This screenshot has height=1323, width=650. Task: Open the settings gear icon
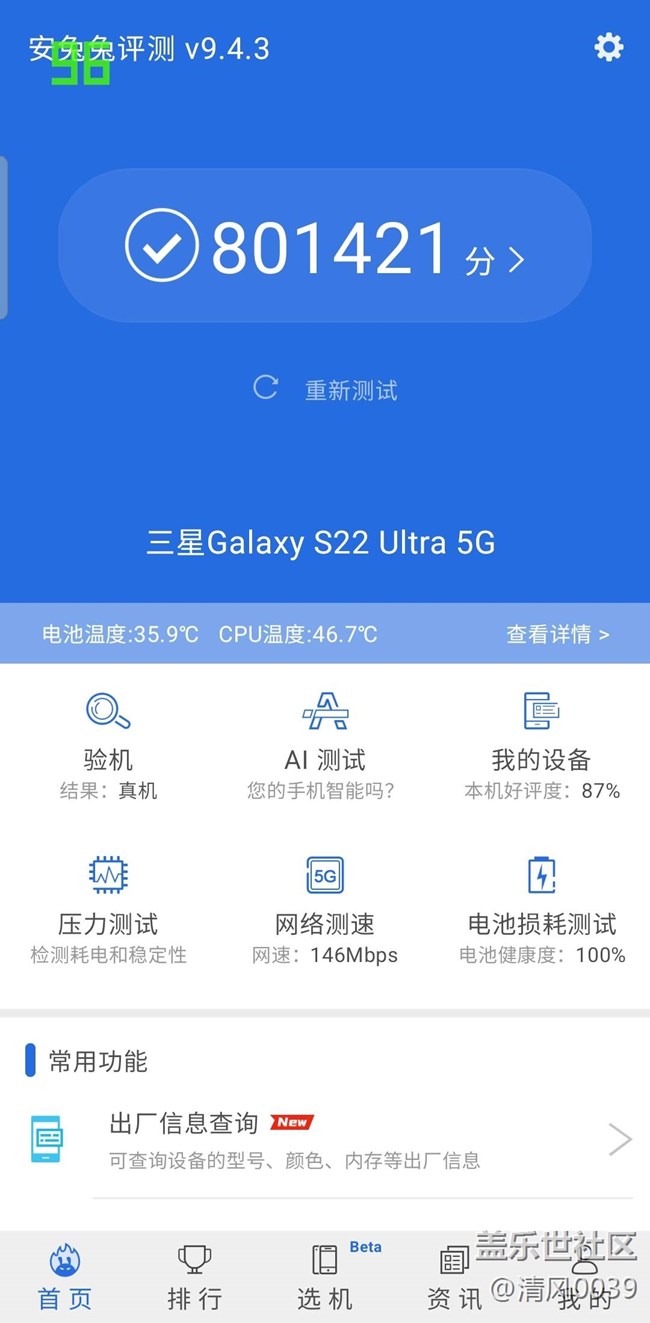point(608,47)
